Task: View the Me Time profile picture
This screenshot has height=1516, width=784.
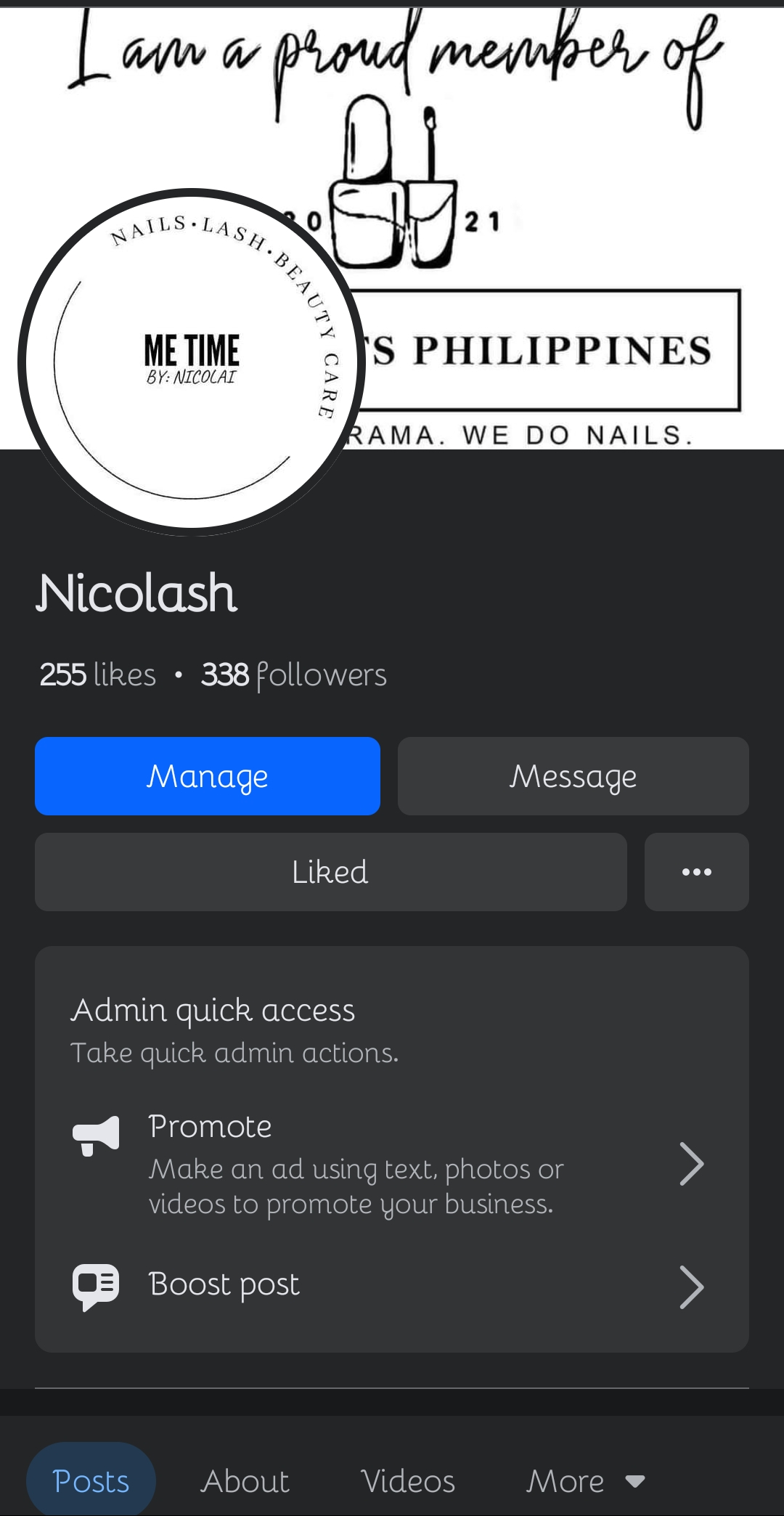Action: [192, 362]
